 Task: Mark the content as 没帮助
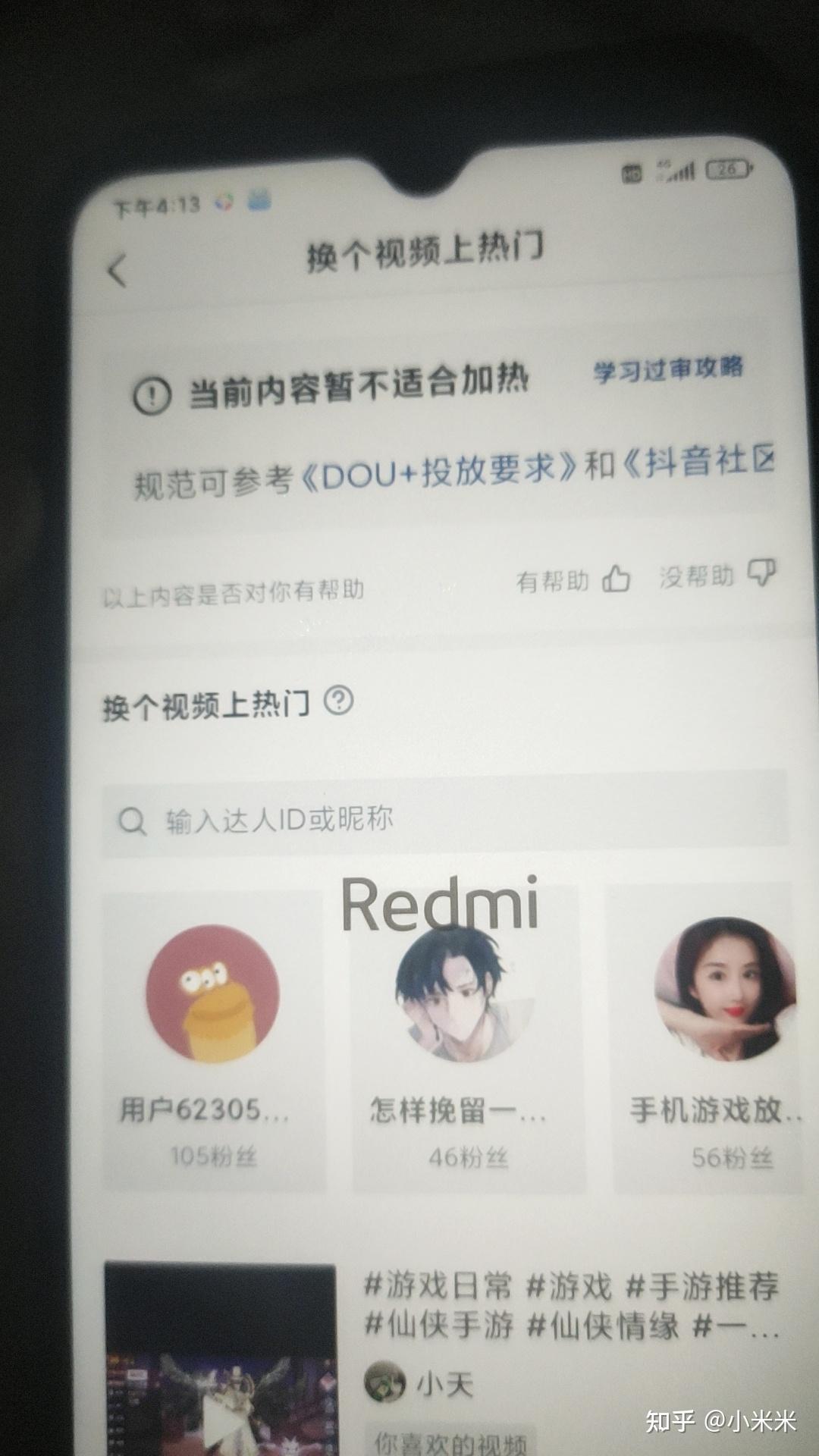717,576
